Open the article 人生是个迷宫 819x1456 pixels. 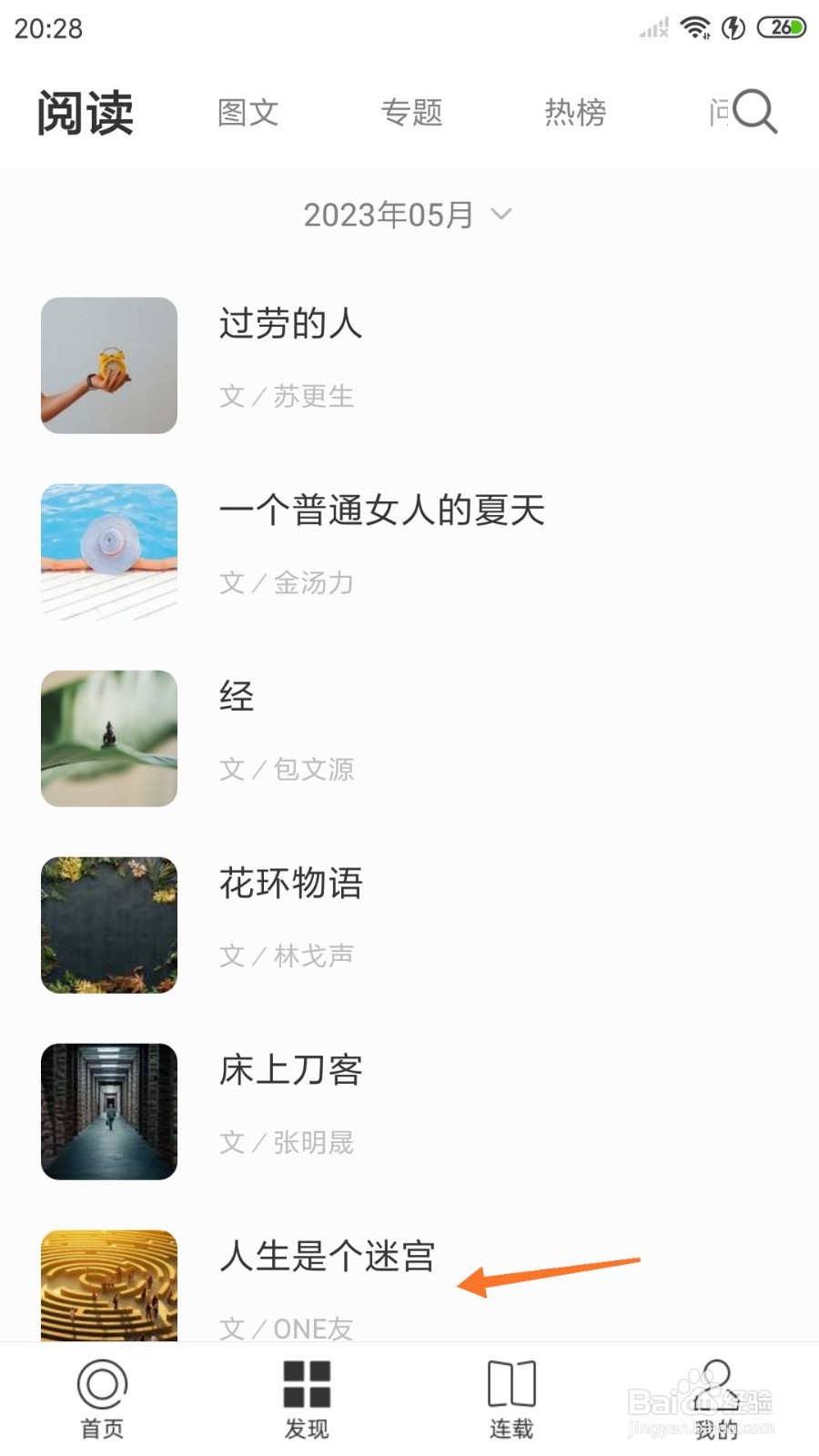pyautogui.click(x=327, y=1257)
